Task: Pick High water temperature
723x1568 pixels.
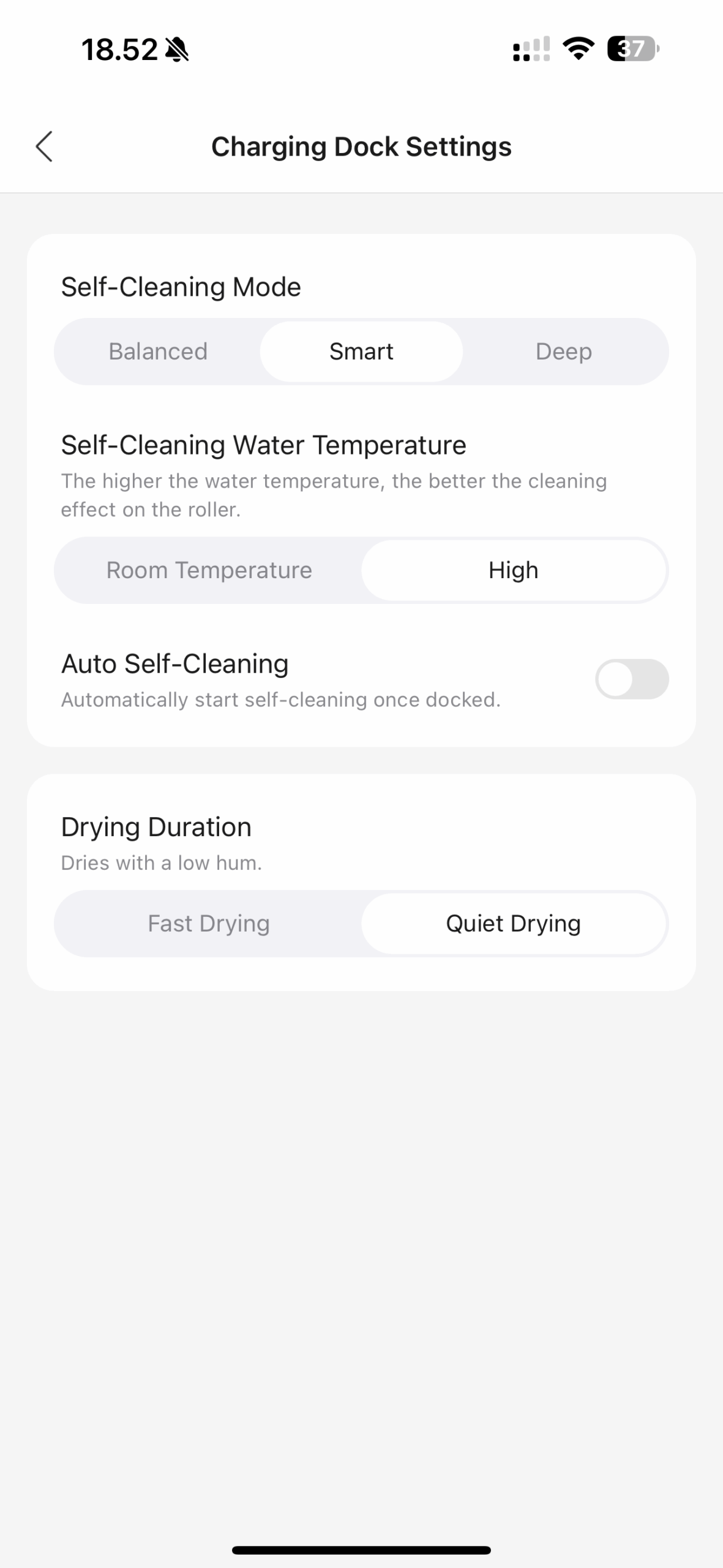Action: click(x=514, y=570)
